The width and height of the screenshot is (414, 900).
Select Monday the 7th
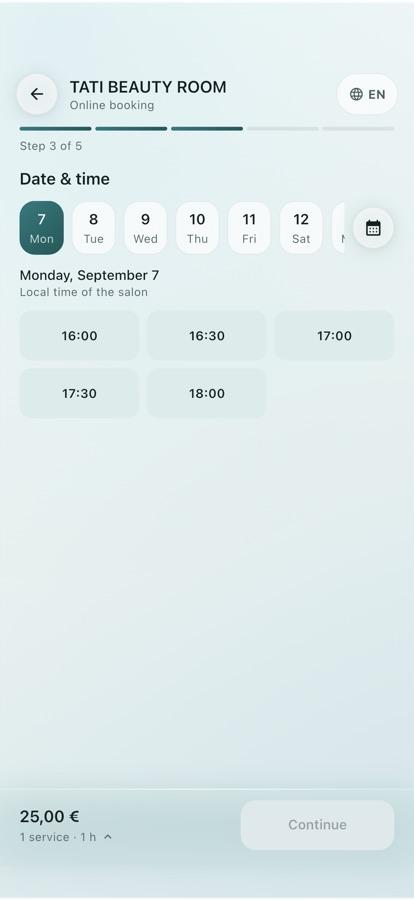pos(41,228)
